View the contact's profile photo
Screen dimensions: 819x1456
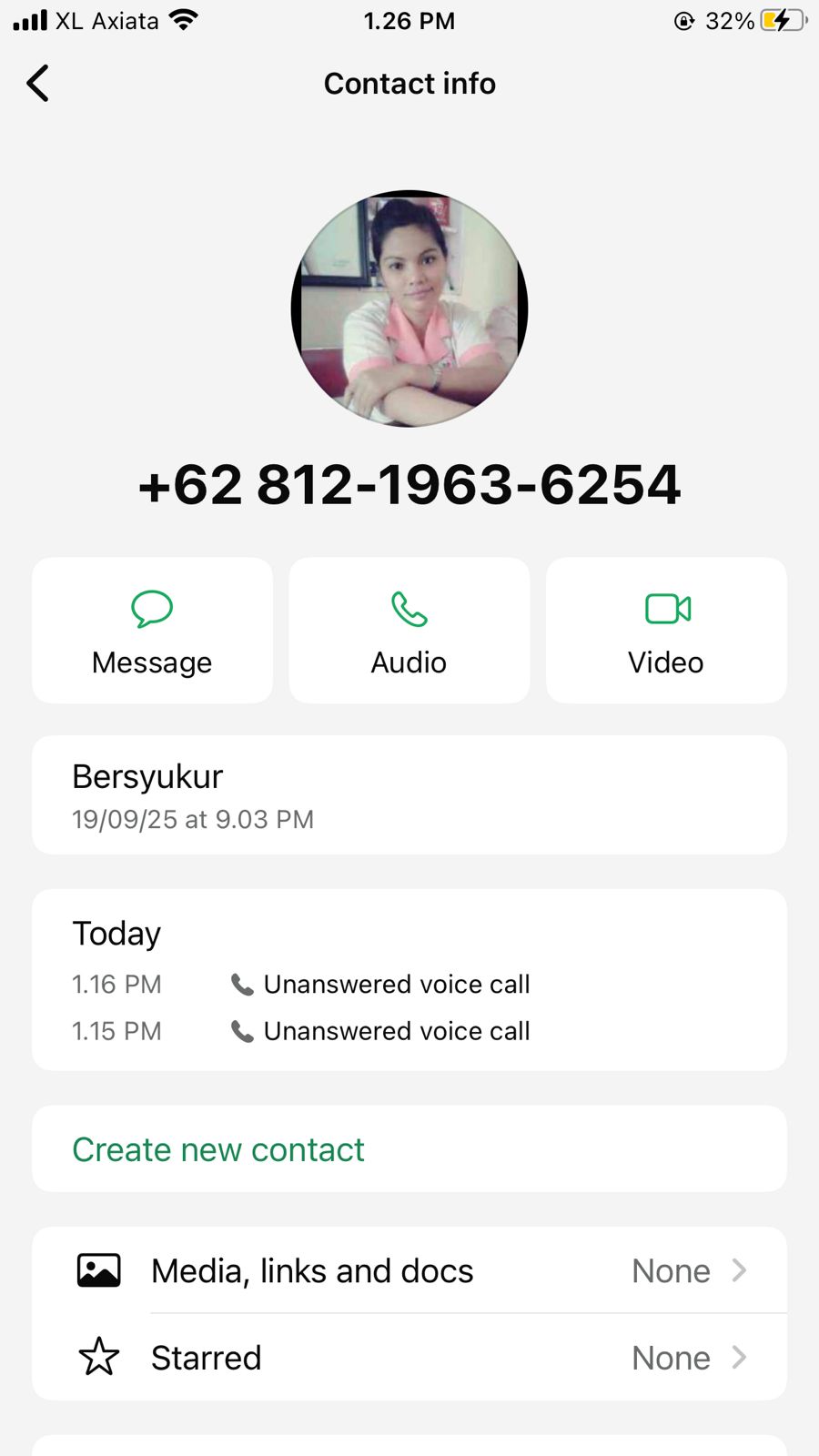[409, 308]
